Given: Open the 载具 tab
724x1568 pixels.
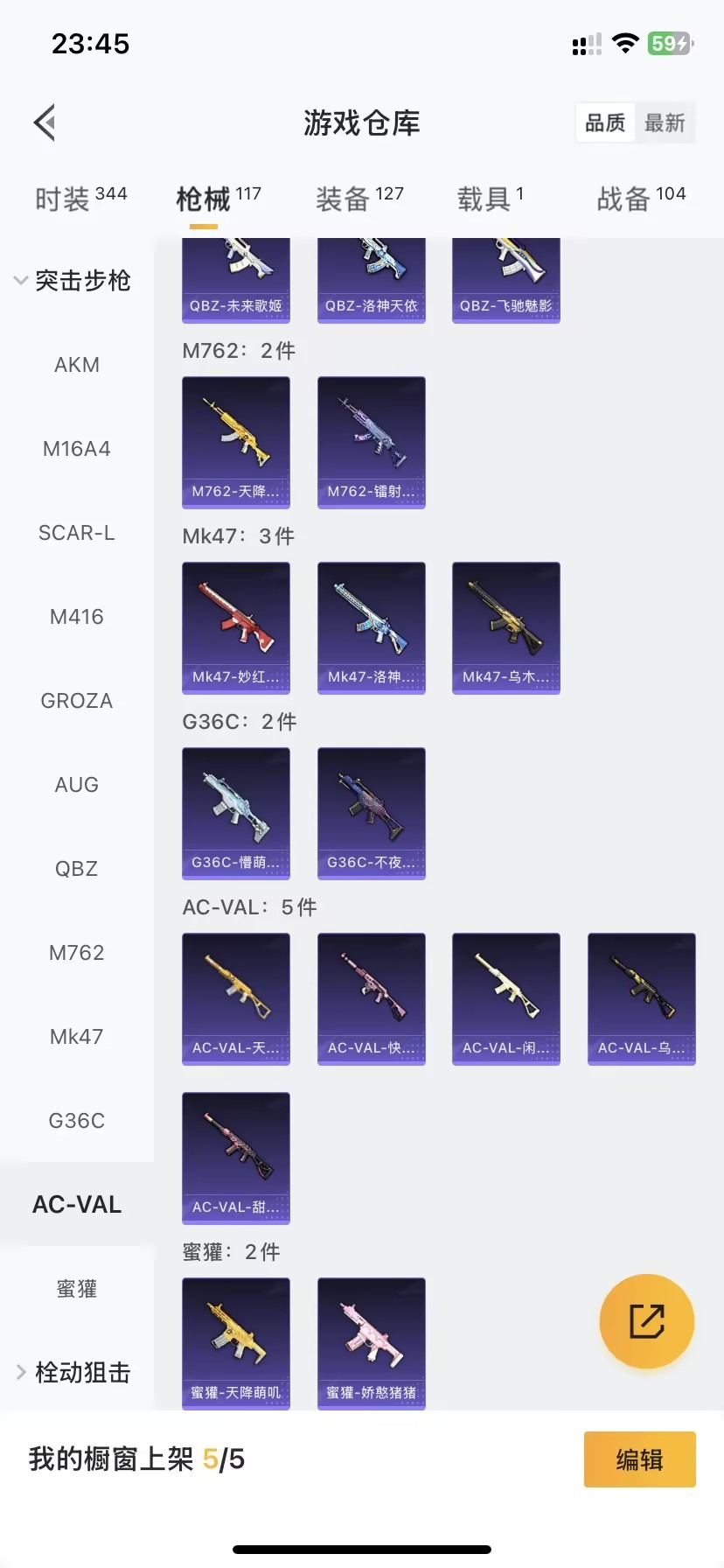Looking at the screenshot, I should click(490, 199).
